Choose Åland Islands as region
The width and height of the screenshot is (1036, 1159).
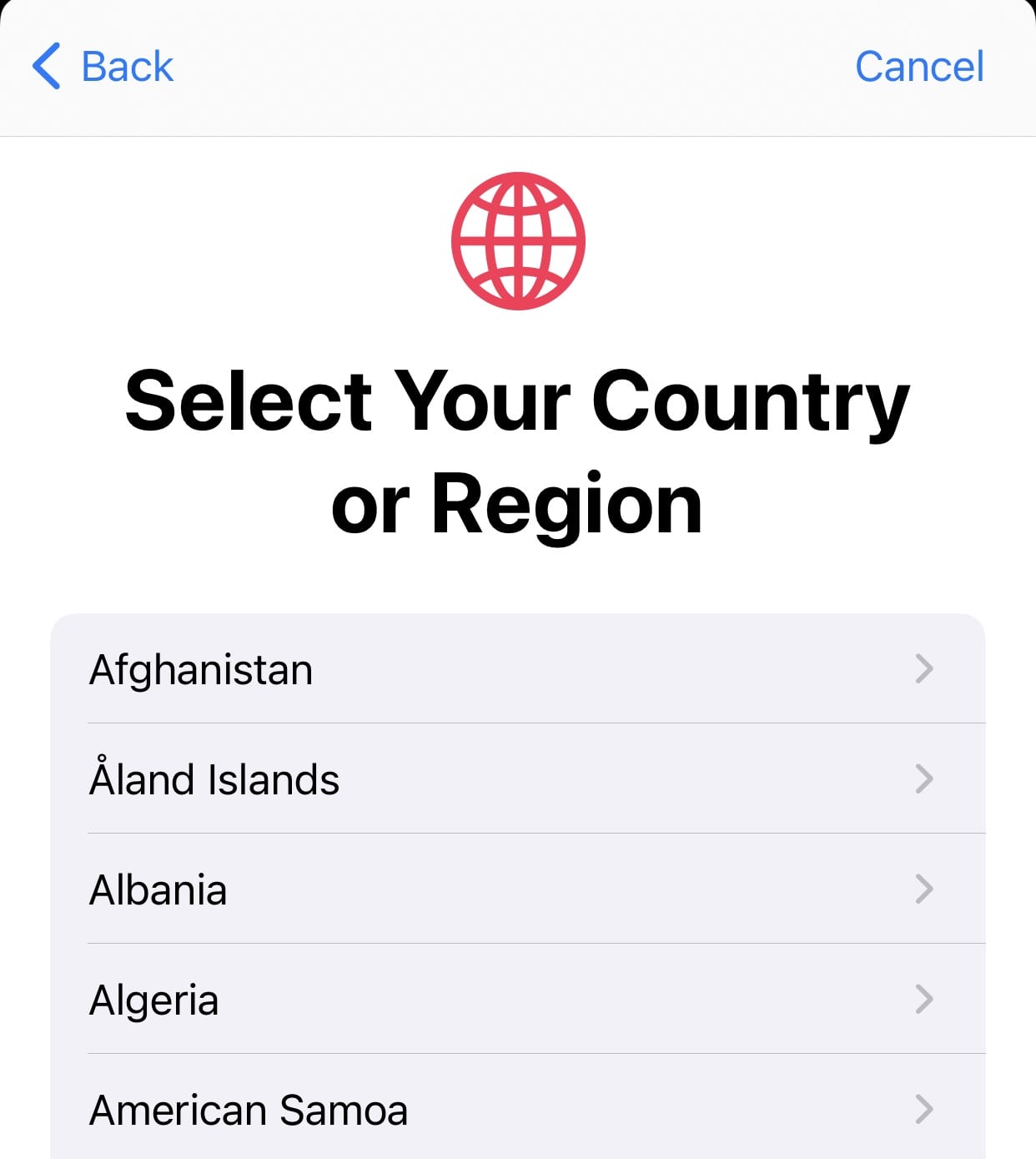pos(517,779)
